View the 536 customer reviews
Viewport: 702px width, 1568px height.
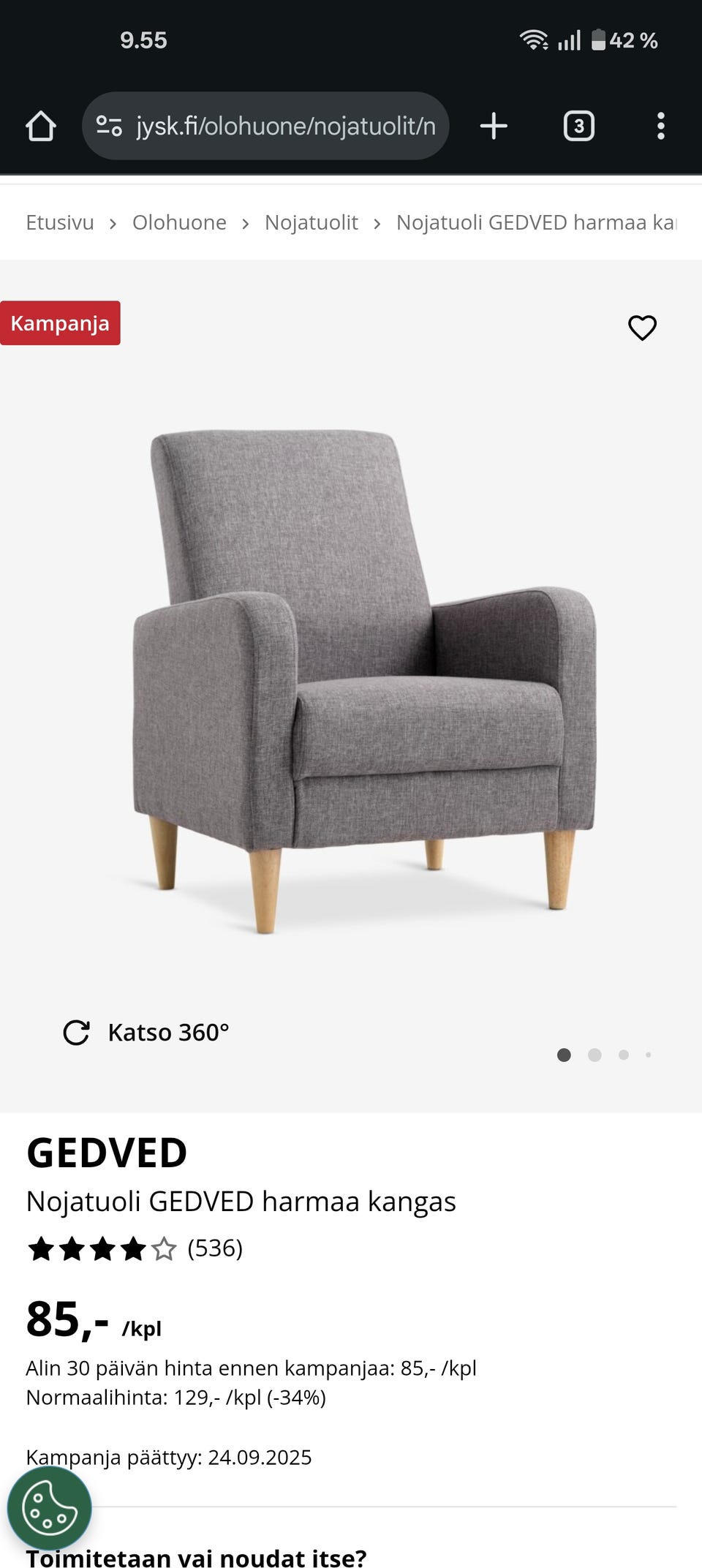click(x=214, y=1248)
